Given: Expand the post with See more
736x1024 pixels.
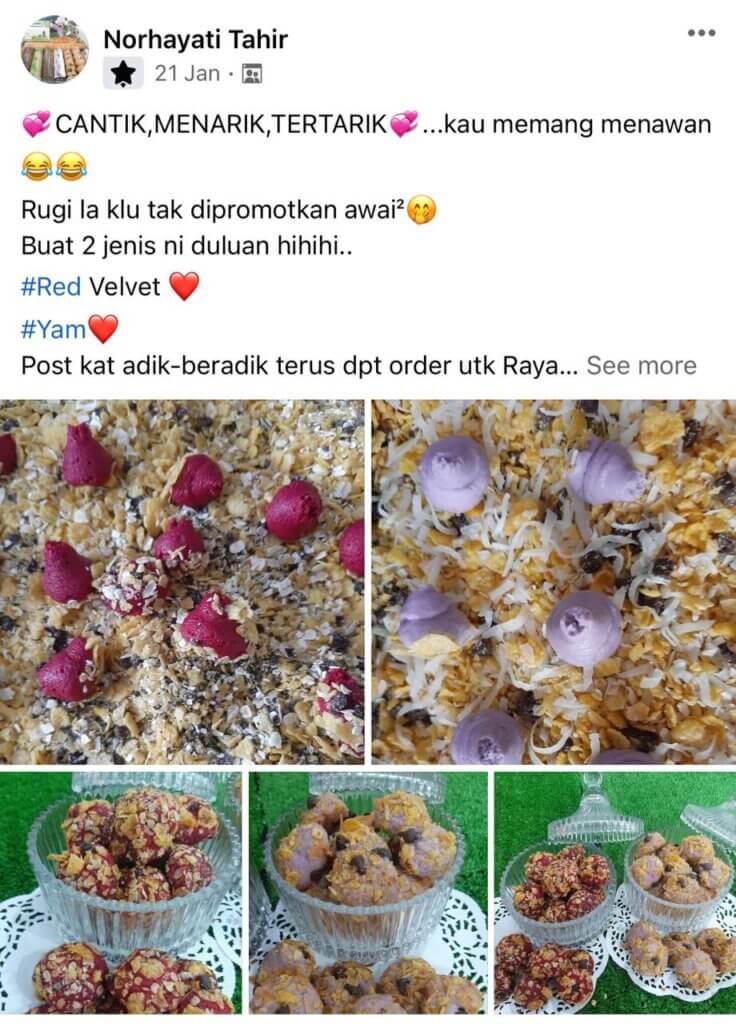Looking at the screenshot, I should point(641,366).
